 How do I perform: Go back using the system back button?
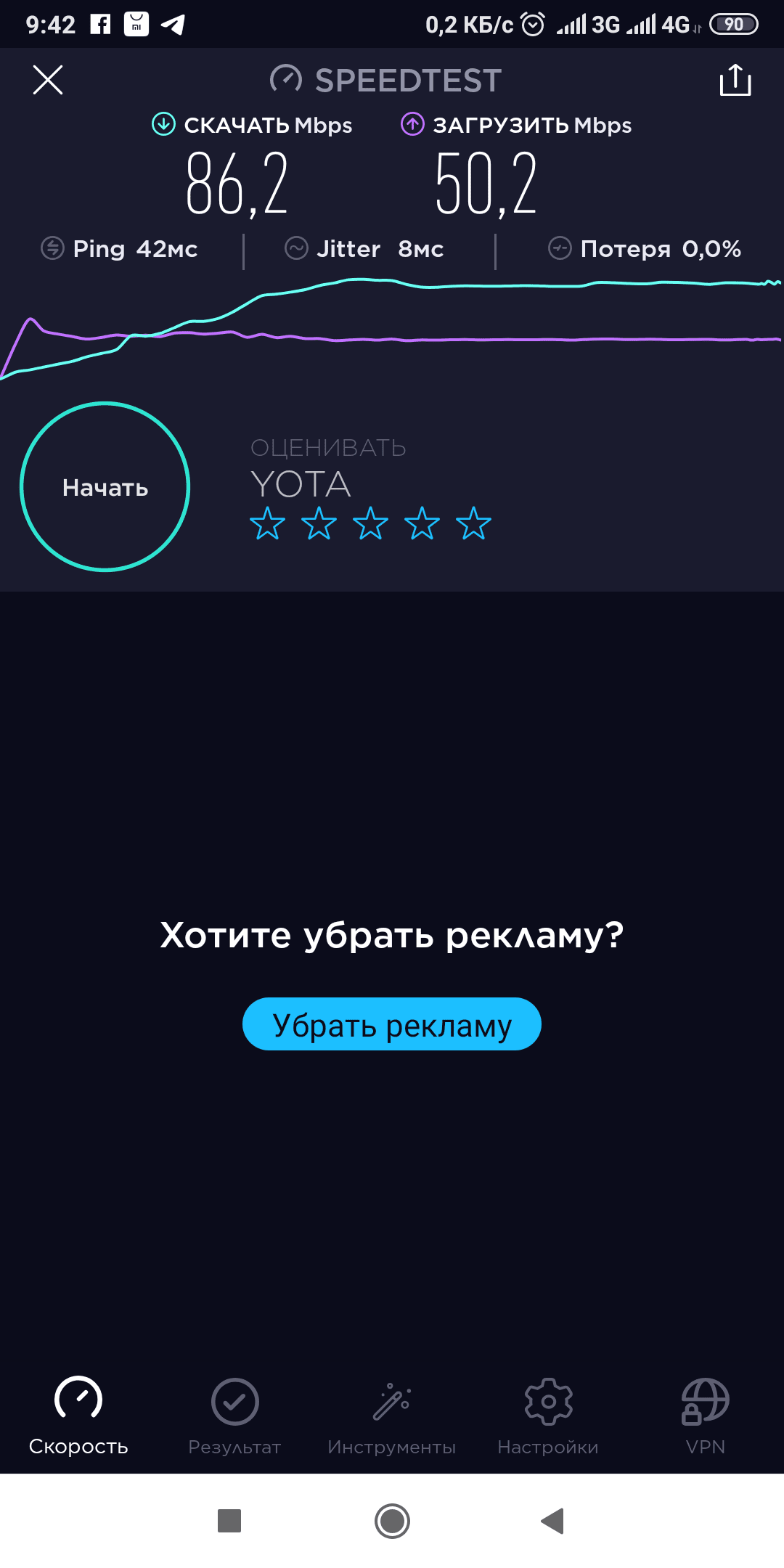coord(553,1521)
